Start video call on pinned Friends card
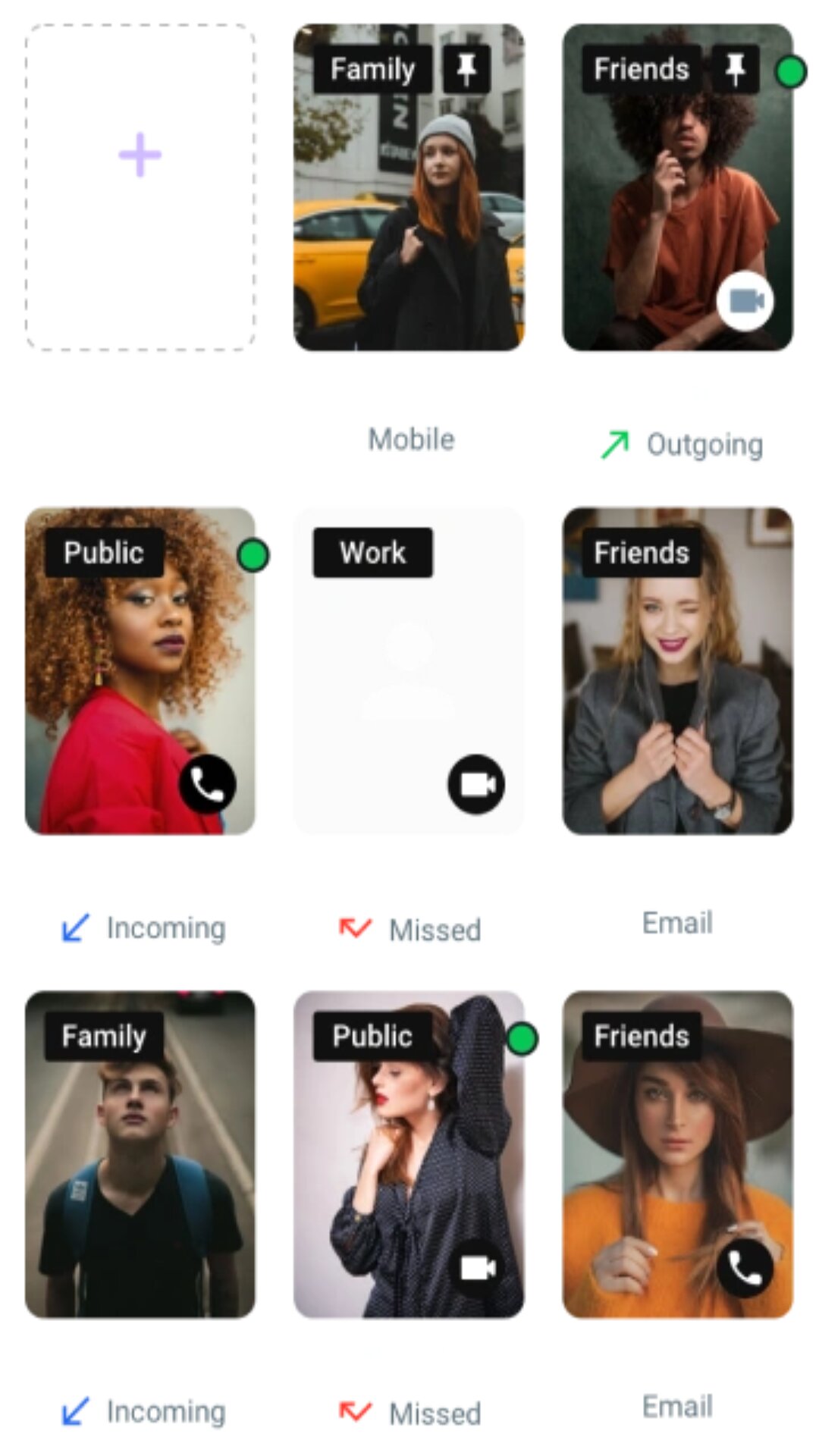The width and height of the screenshot is (819, 1456). click(745, 301)
